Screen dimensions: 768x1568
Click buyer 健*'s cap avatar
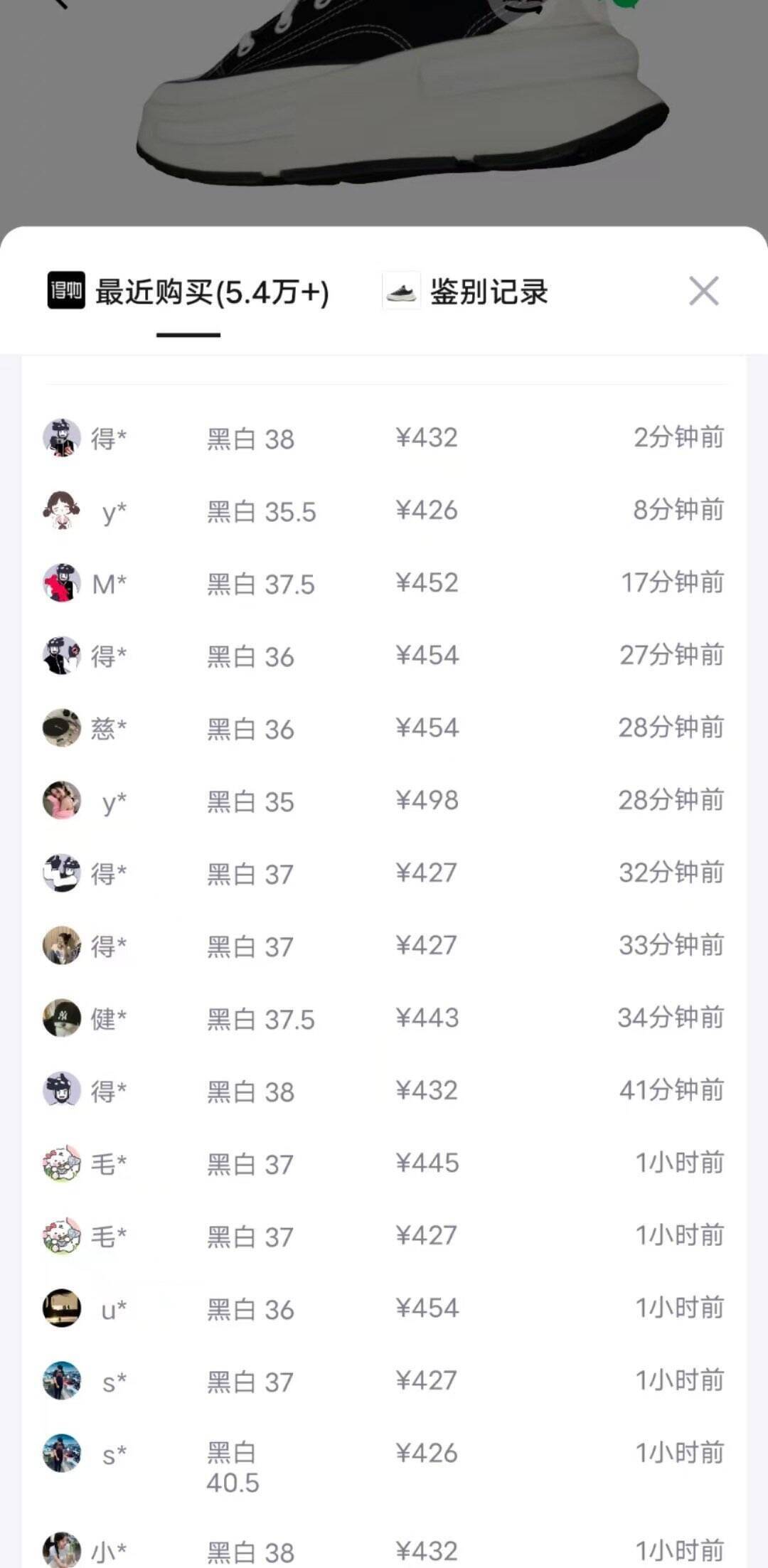coord(62,1018)
